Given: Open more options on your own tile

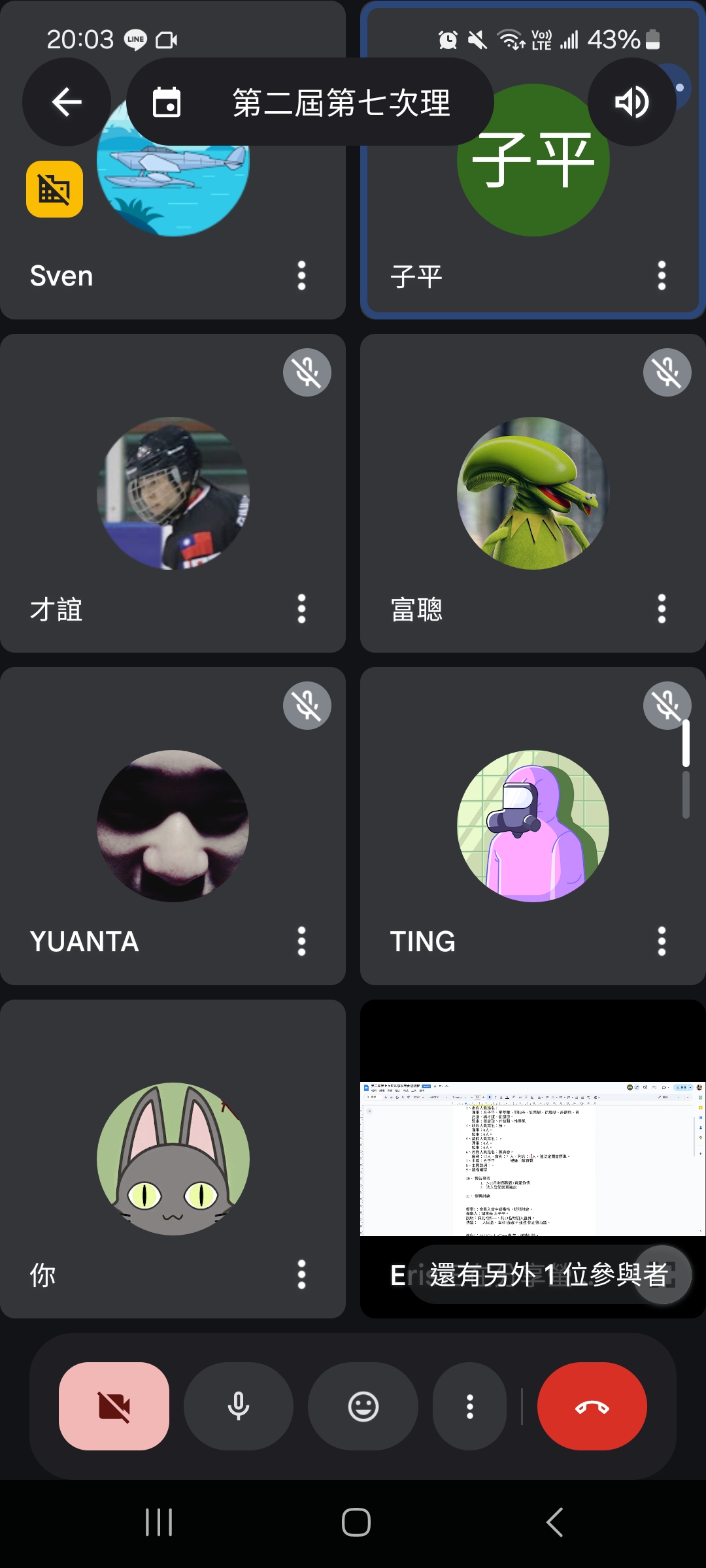Looking at the screenshot, I should pyautogui.click(x=301, y=1275).
